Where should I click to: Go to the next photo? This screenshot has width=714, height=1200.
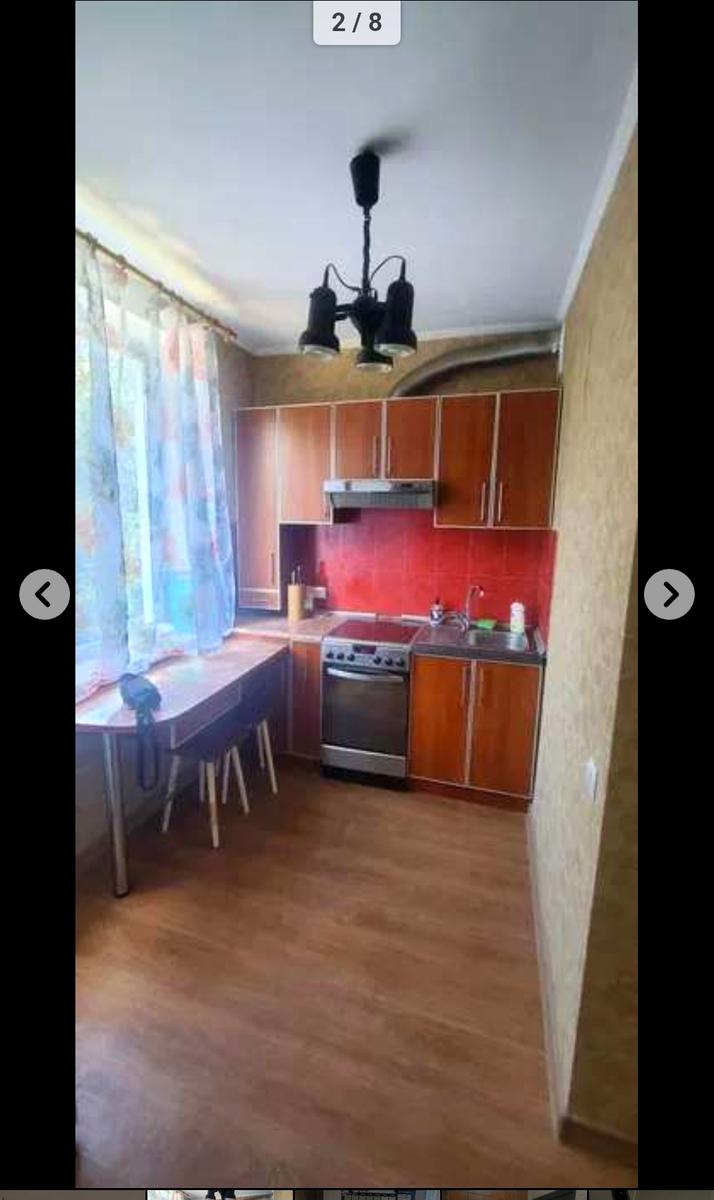(x=669, y=594)
